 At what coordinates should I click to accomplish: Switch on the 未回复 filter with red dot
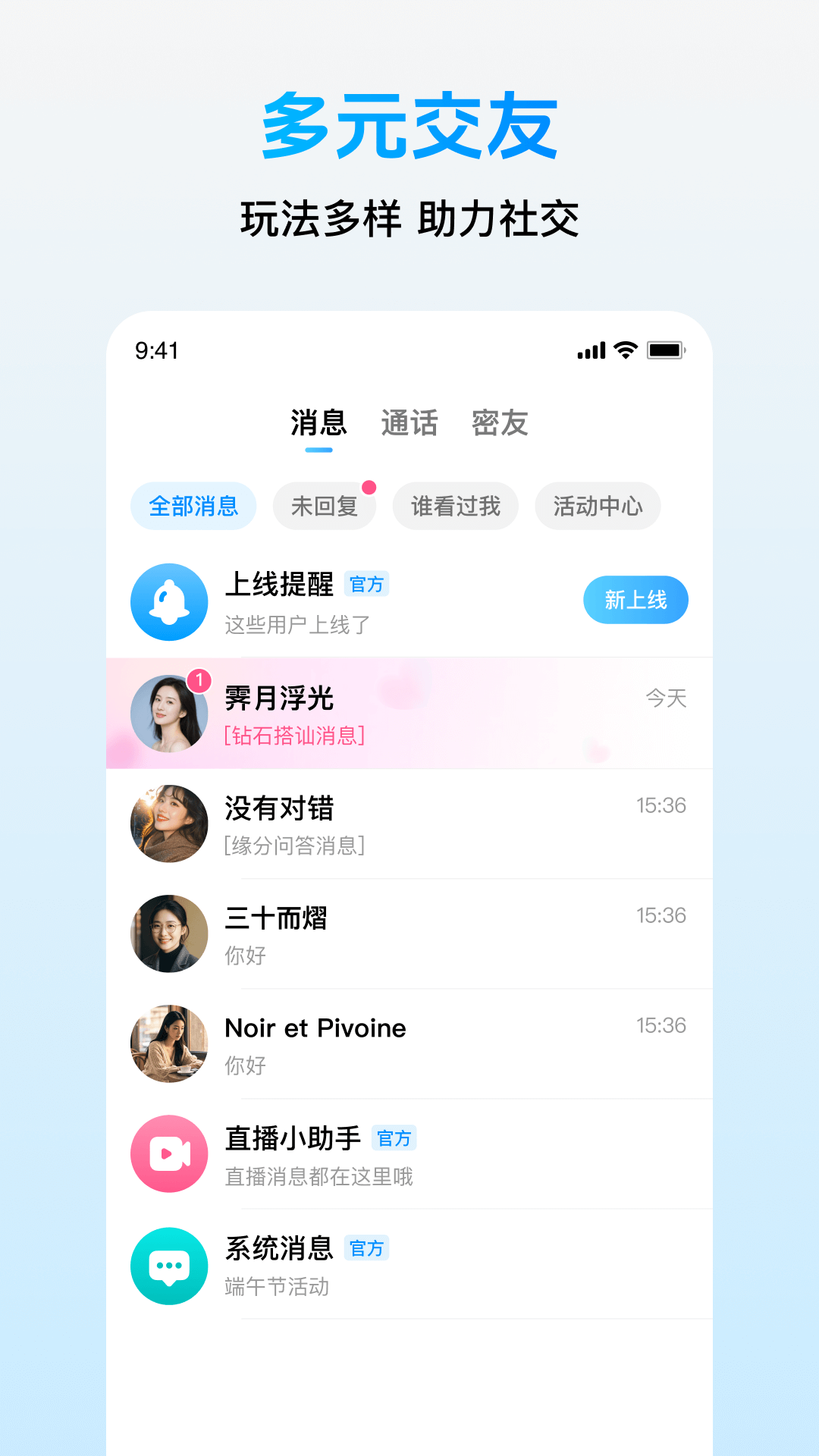(325, 506)
